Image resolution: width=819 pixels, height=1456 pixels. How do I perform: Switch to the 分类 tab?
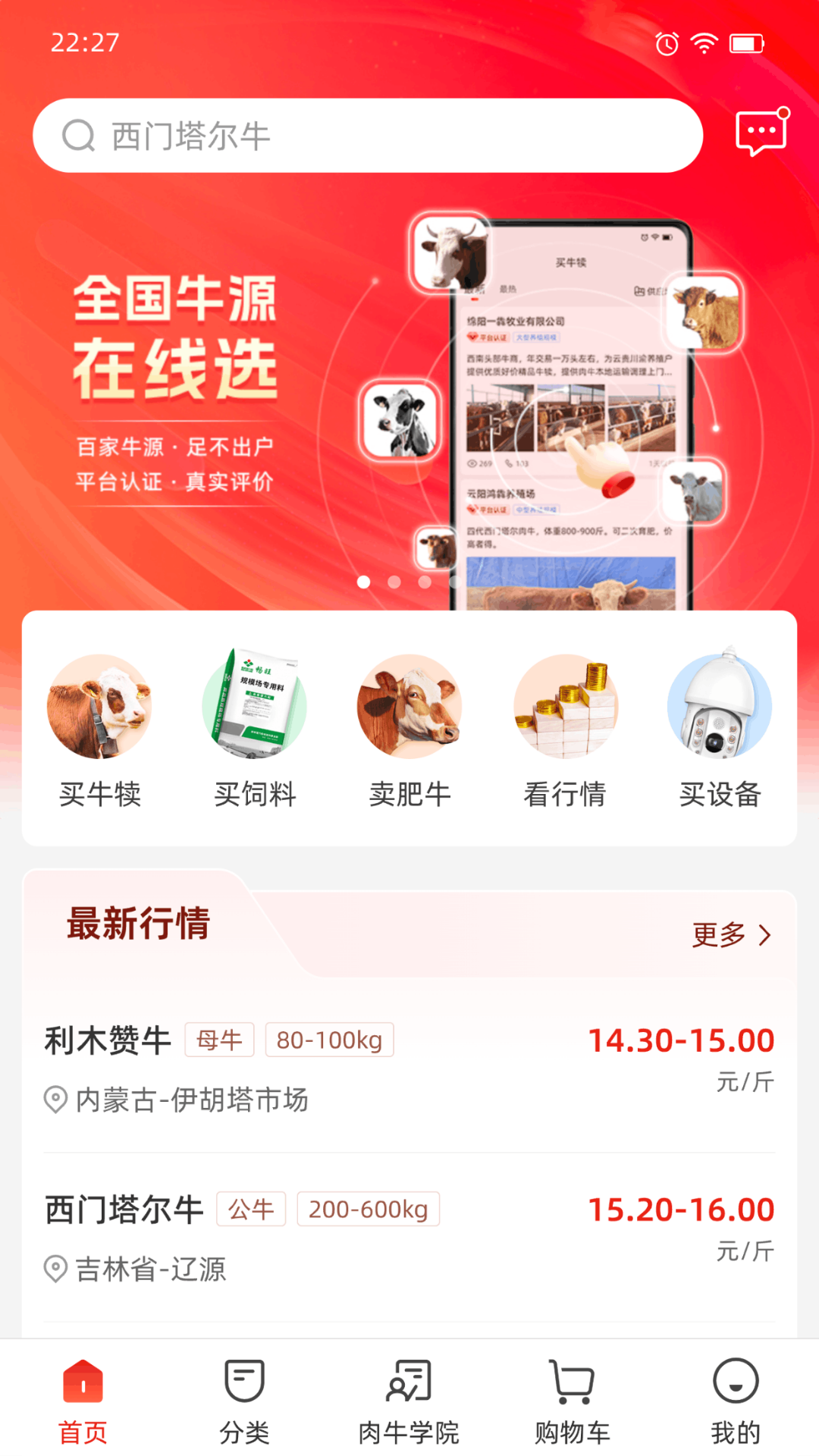pyautogui.click(x=244, y=1400)
